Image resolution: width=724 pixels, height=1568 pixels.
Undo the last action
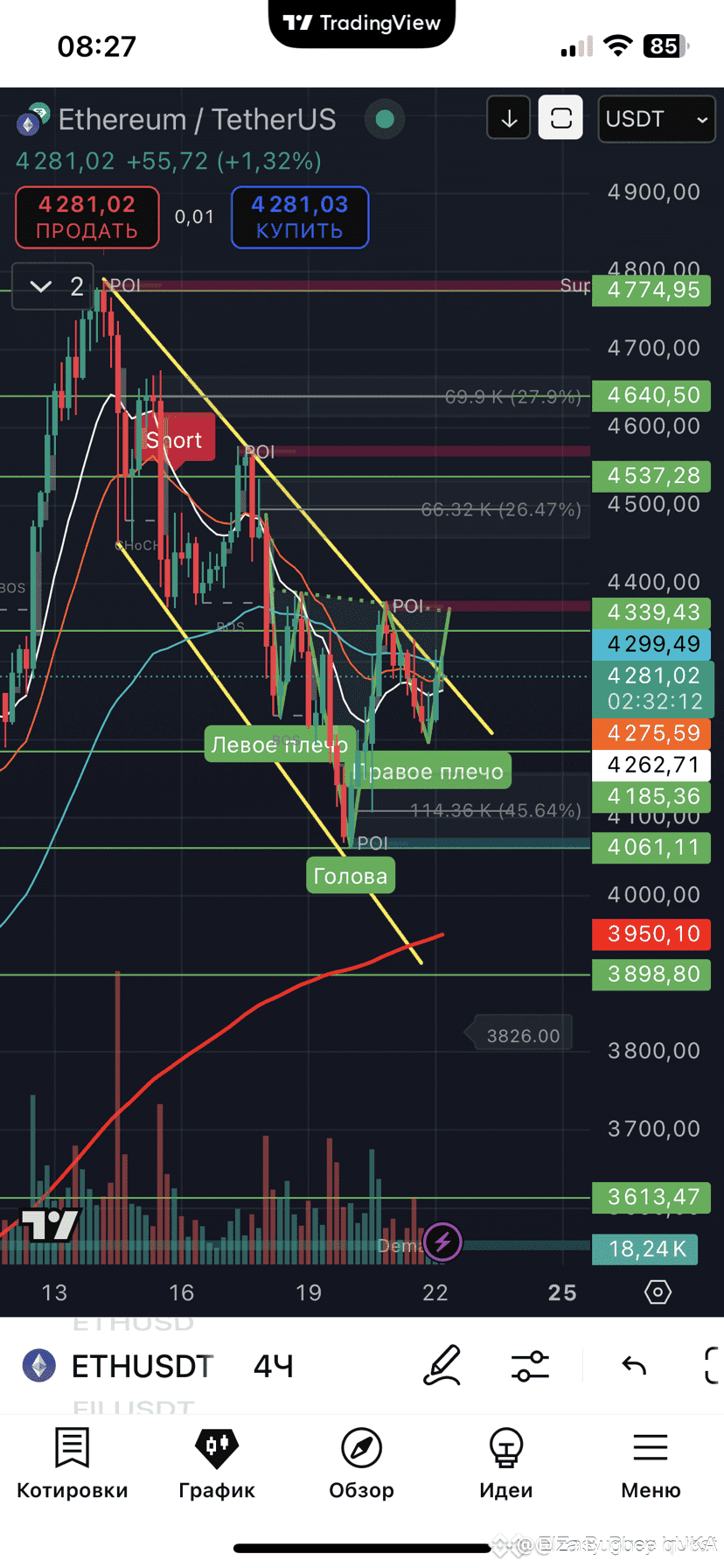click(634, 1366)
